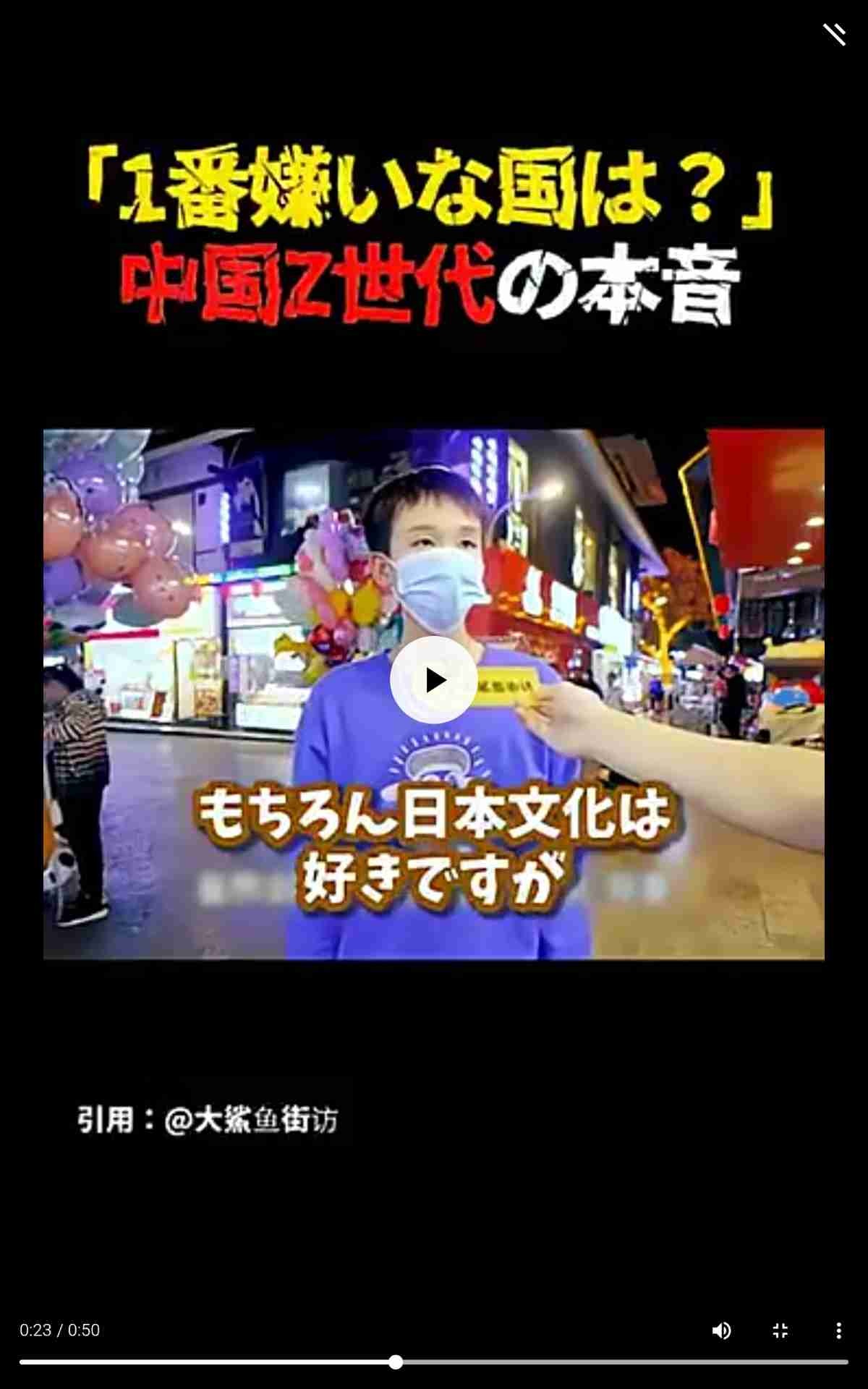Tap the collapse icon at top right

coord(834,34)
